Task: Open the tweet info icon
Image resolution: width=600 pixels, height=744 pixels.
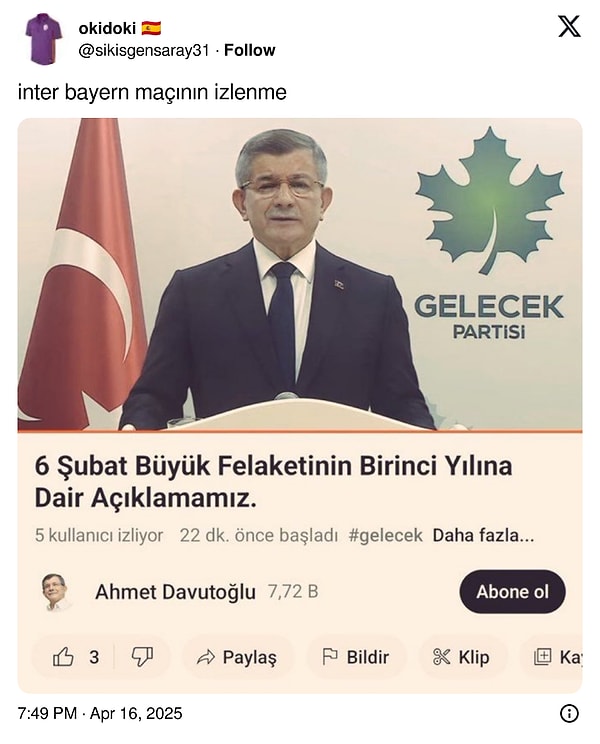Action: coord(569,714)
